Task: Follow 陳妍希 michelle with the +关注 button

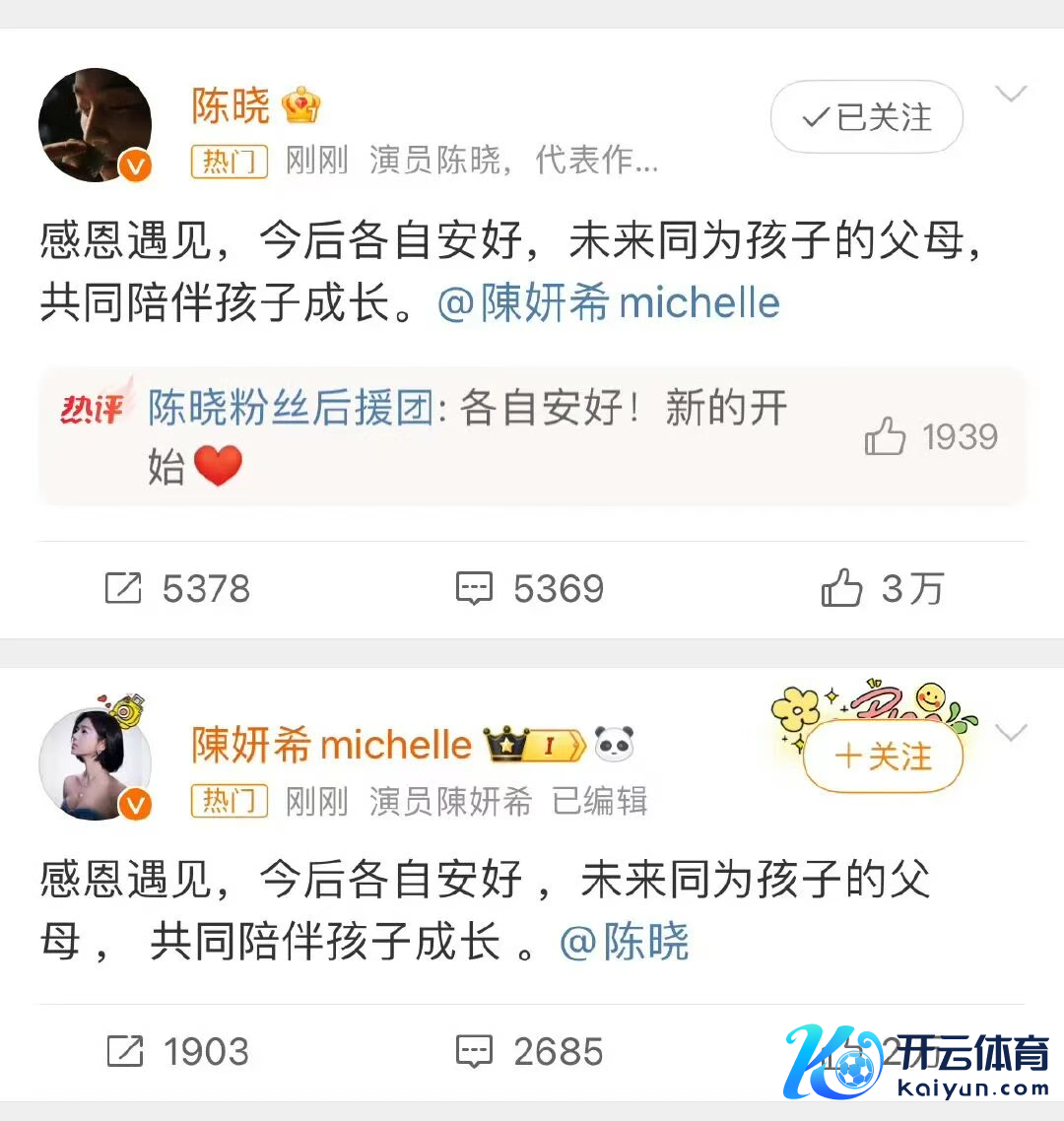Action: coord(882,757)
